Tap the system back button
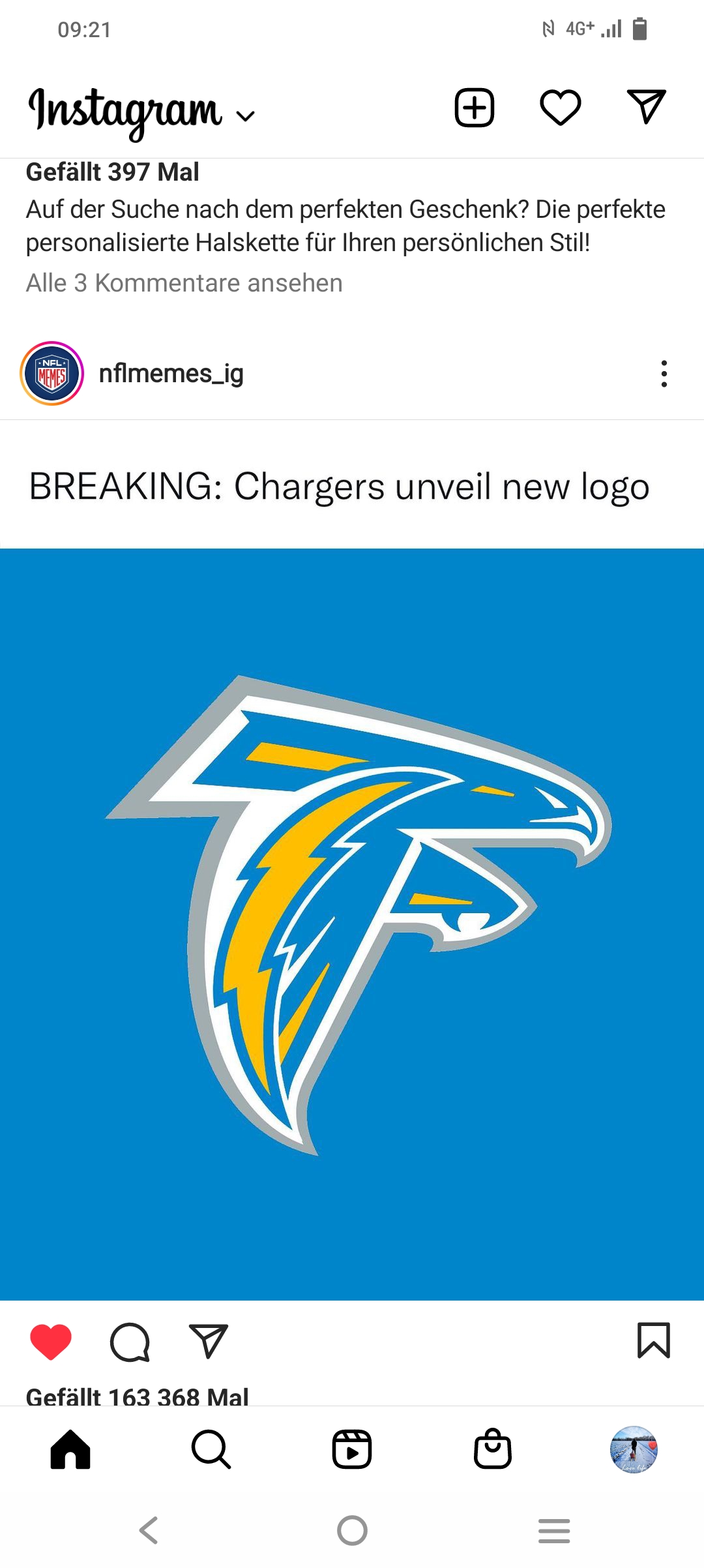This screenshot has width=704, height=1568. pos(149,1530)
